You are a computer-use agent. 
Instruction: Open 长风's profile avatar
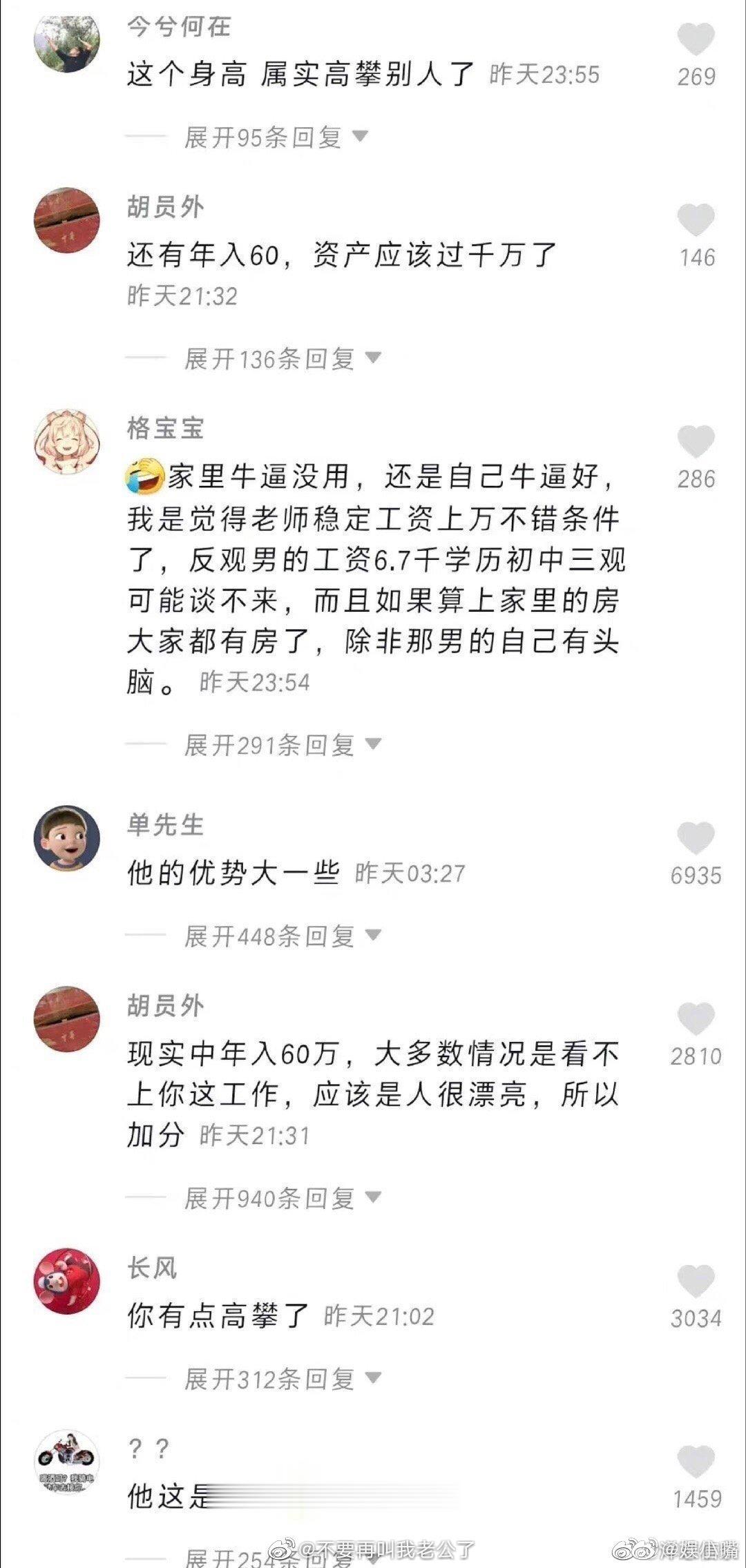[67, 1281]
